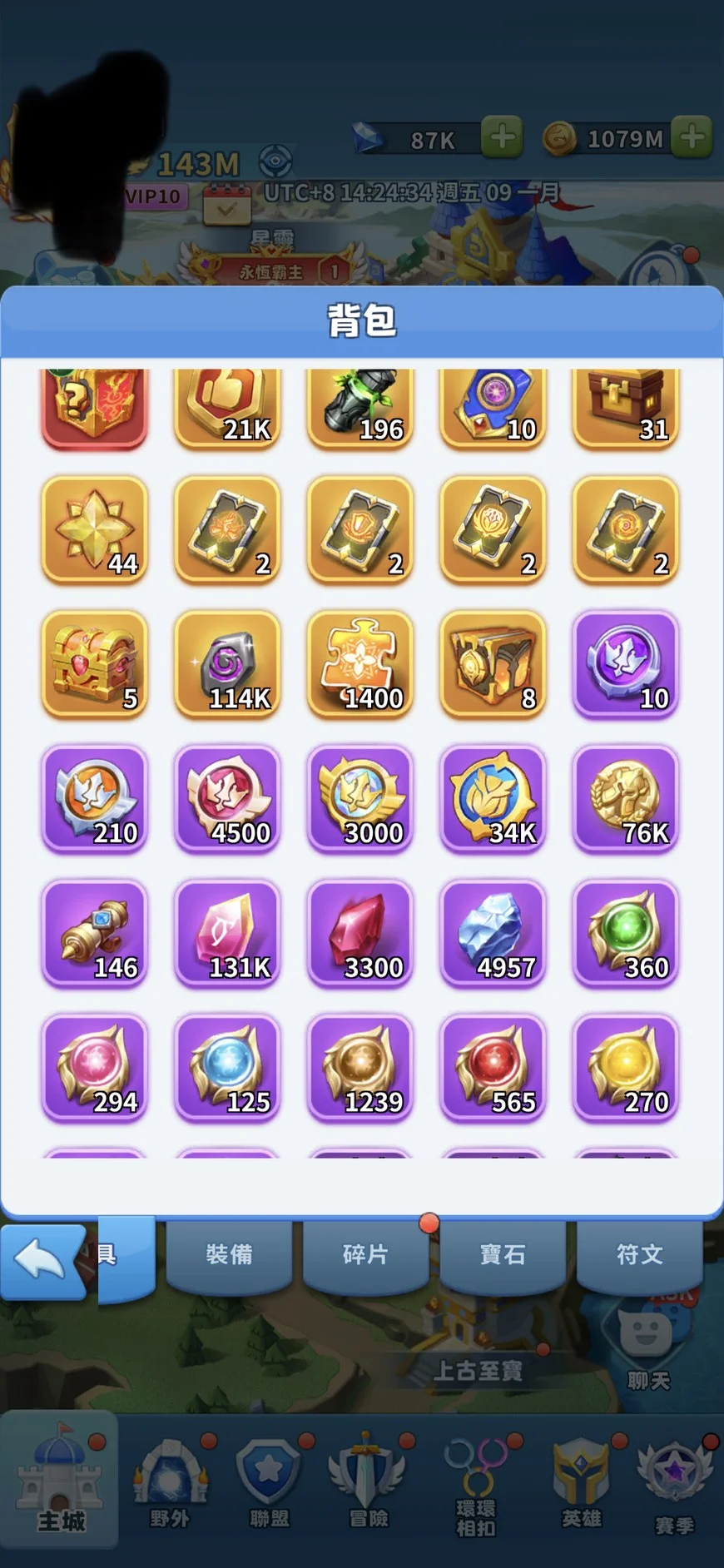The image size is (724, 1568).
Task: Add more diamonds with the plus button
Action: pos(502,137)
